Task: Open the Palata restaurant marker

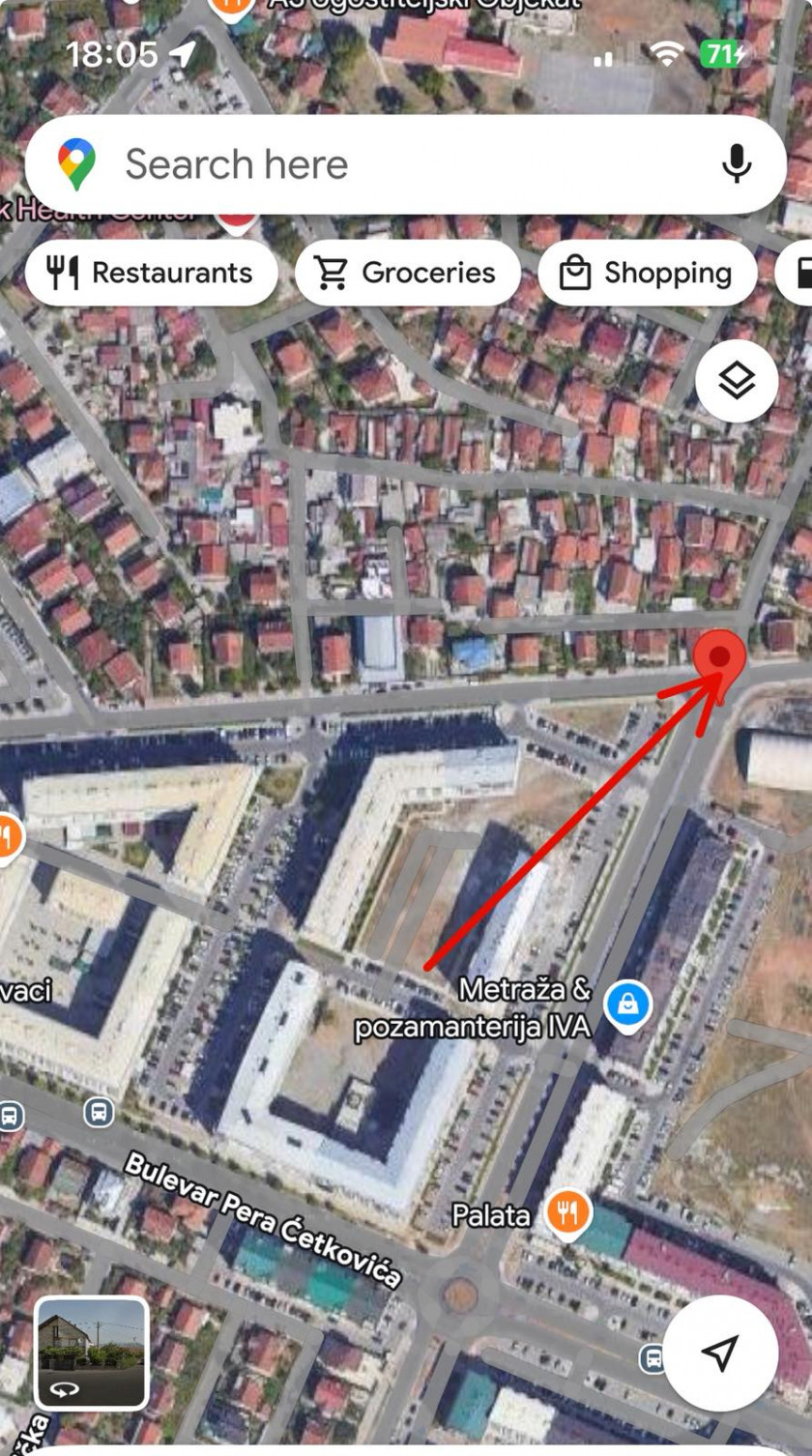Action: tap(567, 1212)
